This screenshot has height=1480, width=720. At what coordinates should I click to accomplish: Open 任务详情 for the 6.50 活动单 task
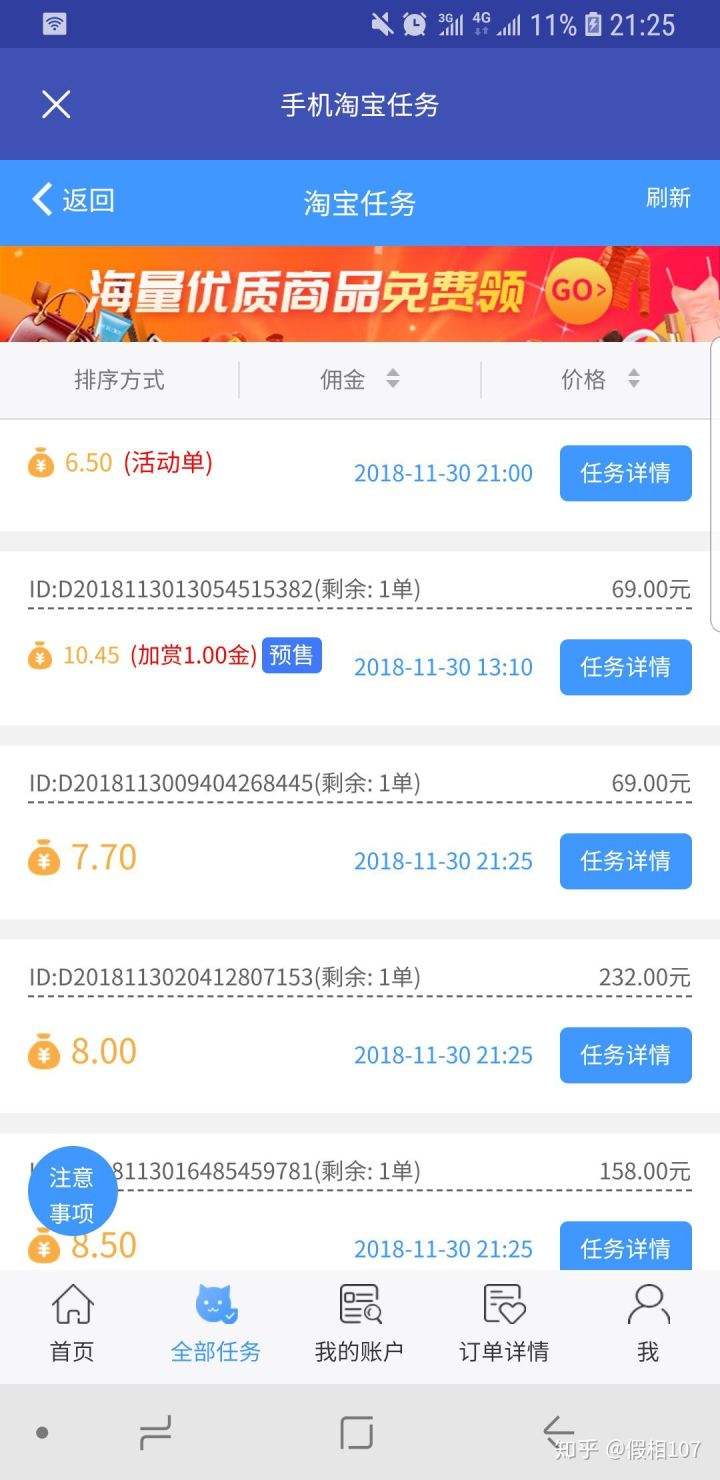tap(625, 473)
